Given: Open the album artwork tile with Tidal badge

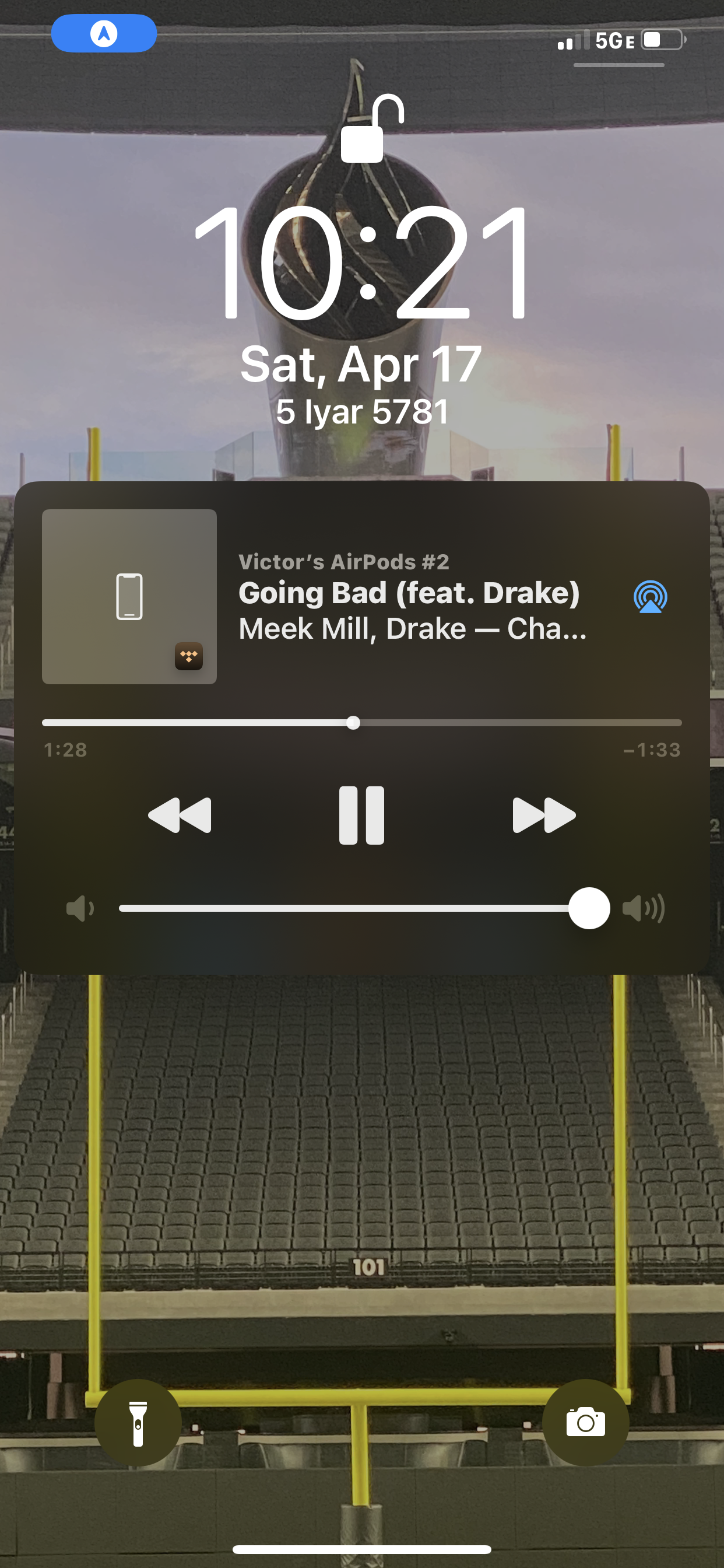Looking at the screenshot, I should click(129, 597).
